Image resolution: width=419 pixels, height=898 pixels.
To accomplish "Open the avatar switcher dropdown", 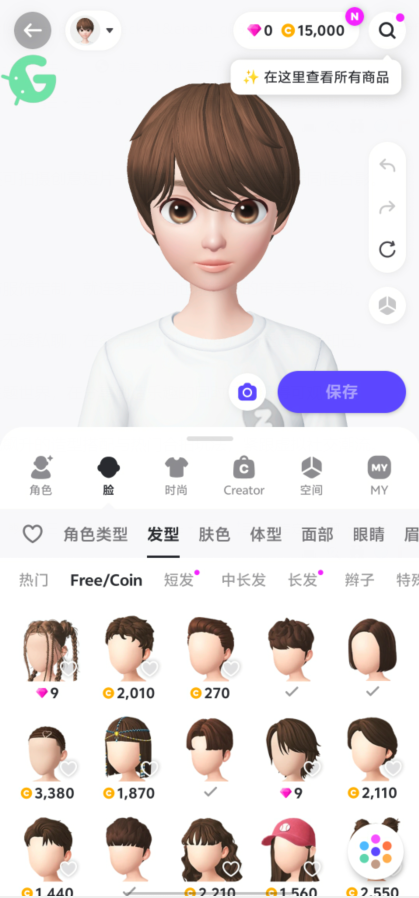I will [93, 30].
